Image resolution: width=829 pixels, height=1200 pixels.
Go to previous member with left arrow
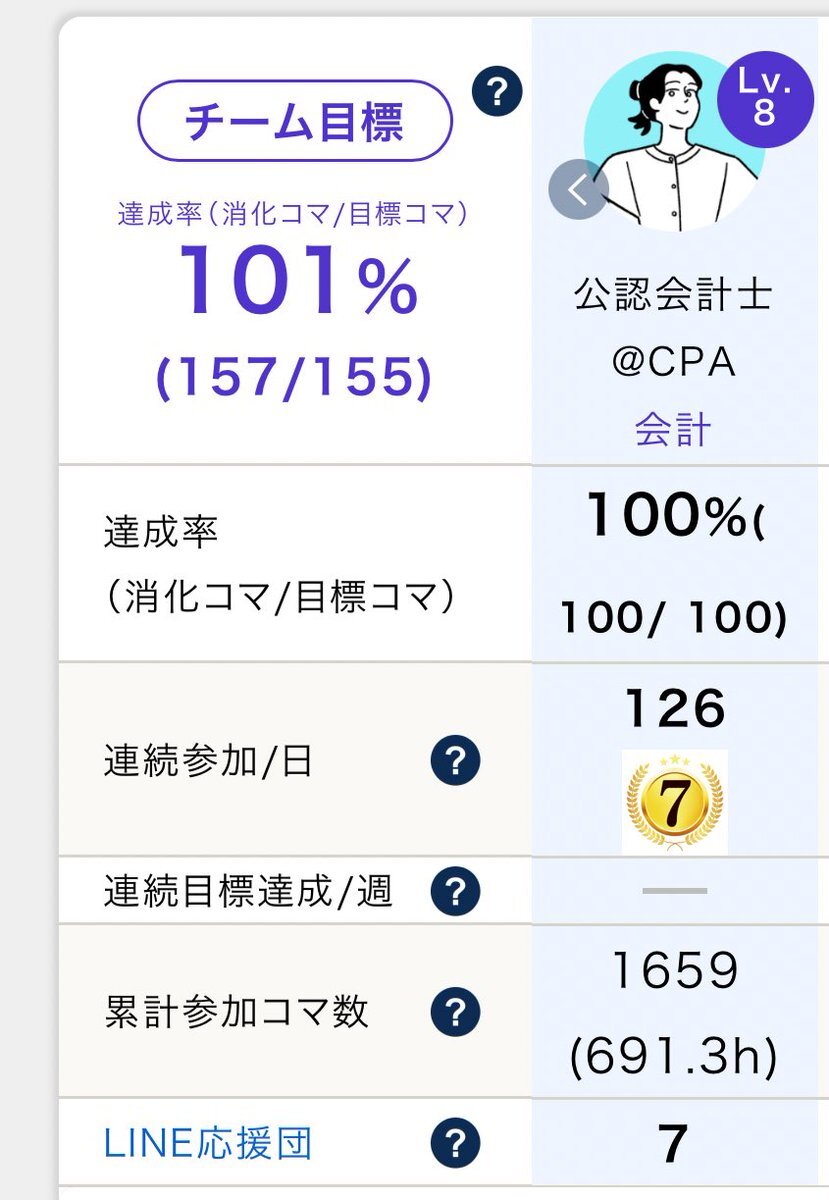pyautogui.click(x=579, y=189)
